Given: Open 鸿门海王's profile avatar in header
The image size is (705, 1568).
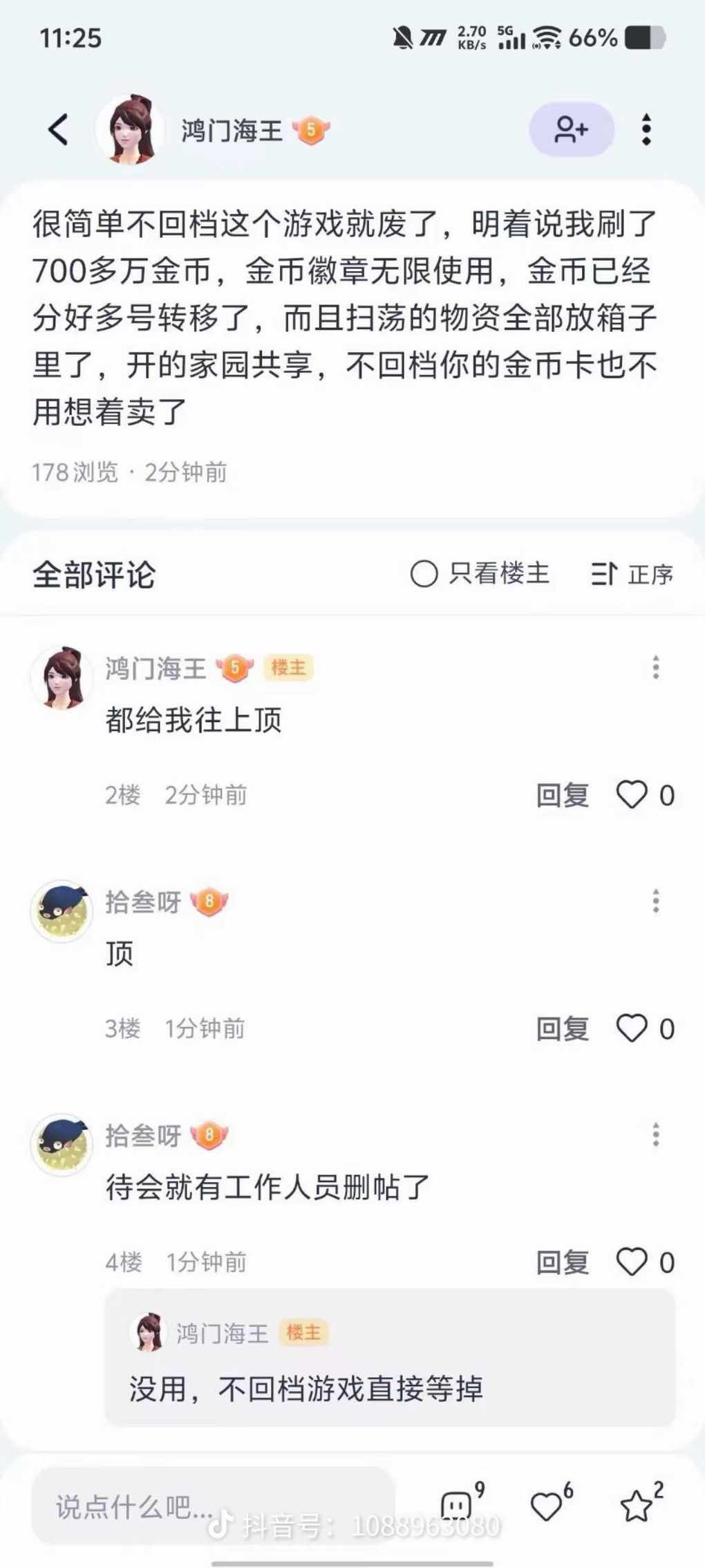Looking at the screenshot, I should [x=130, y=129].
